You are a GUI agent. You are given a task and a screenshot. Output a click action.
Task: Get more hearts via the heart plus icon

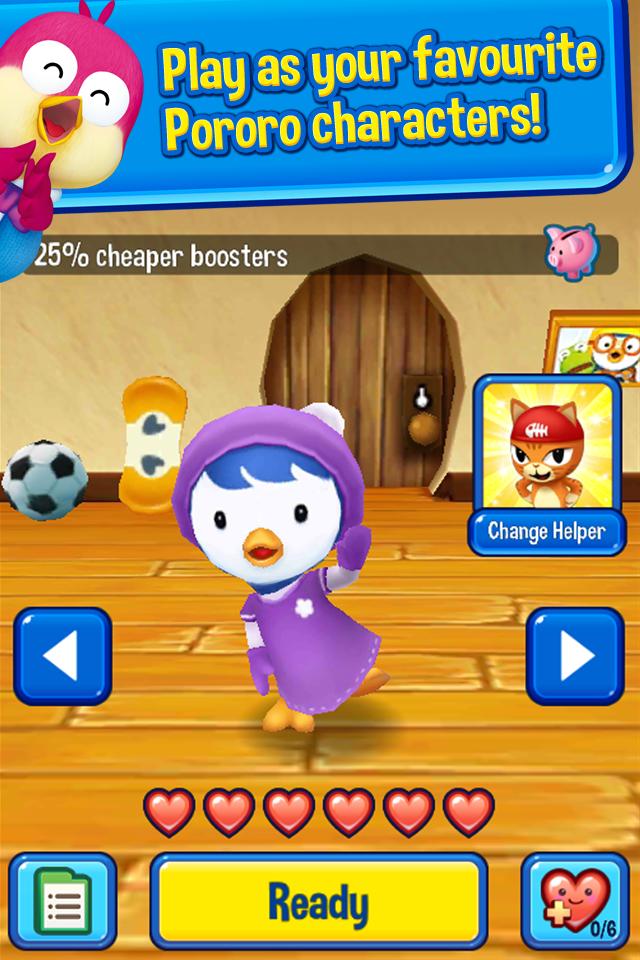[x=575, y=901]
